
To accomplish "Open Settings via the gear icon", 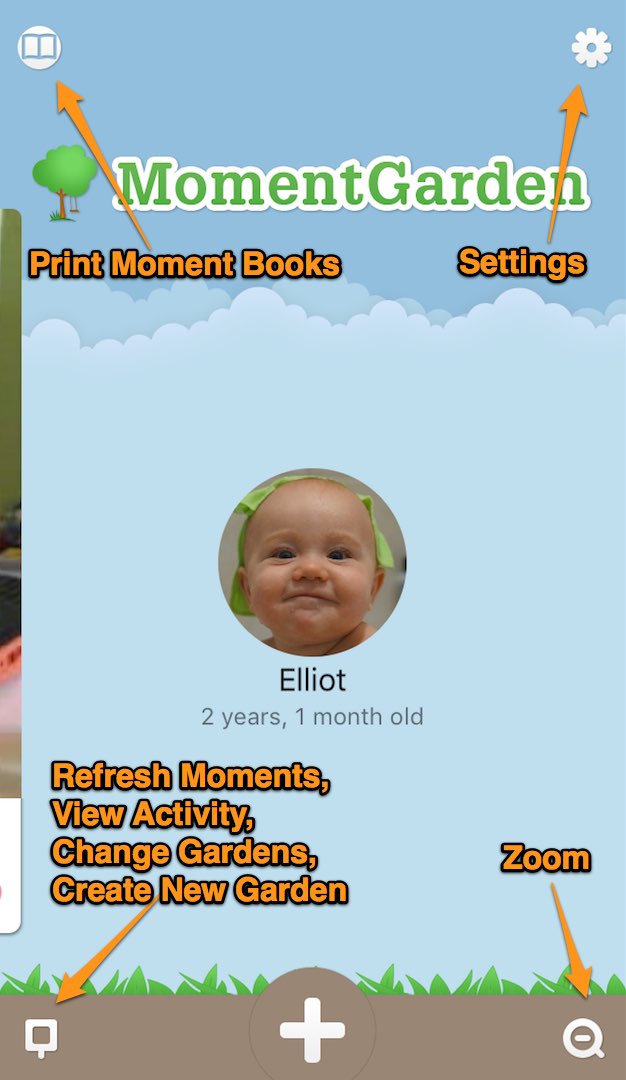I will (x=590, y=48).
